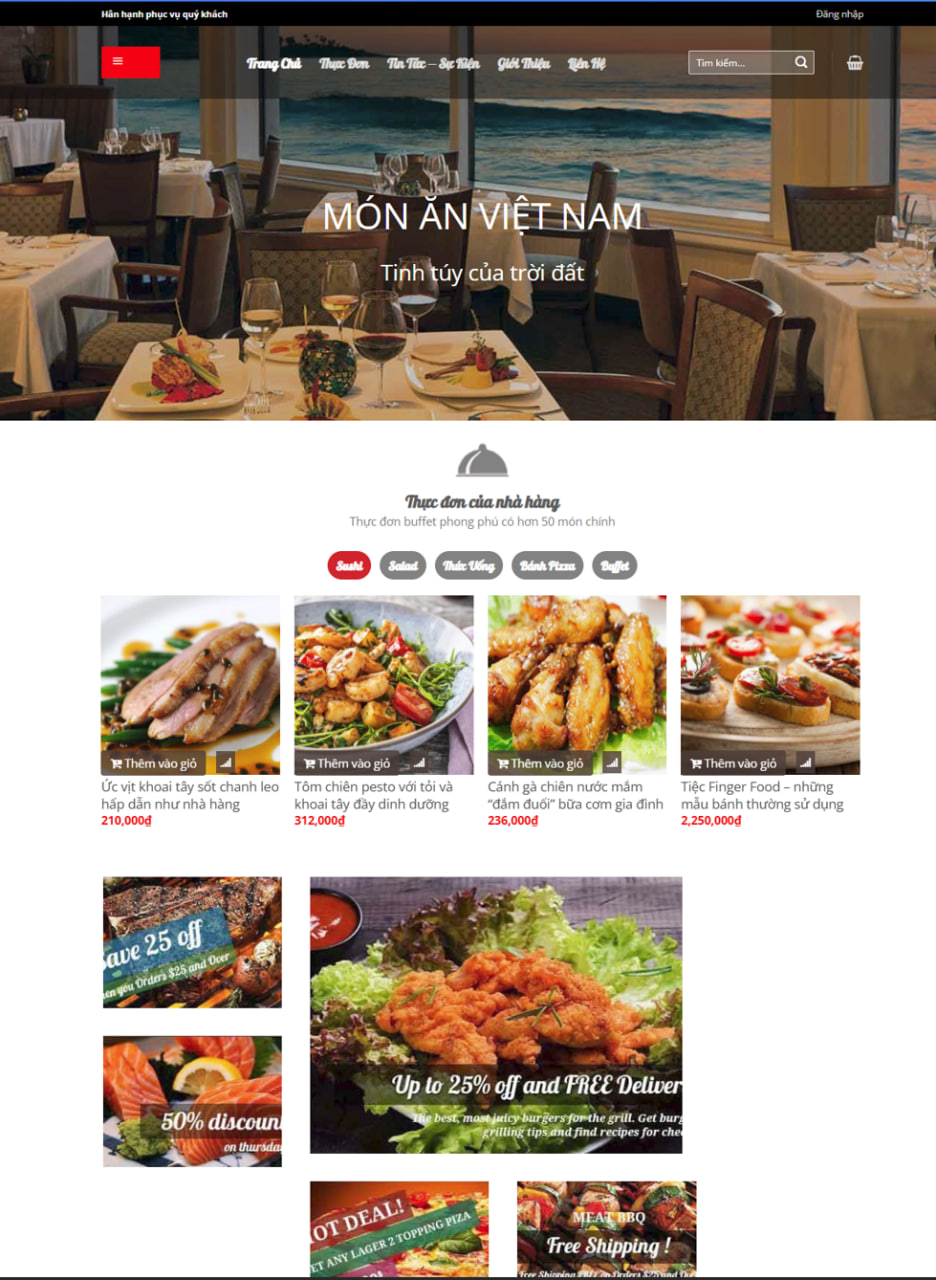
Task: Switch to the Buffet category
Action: point(614,566)
